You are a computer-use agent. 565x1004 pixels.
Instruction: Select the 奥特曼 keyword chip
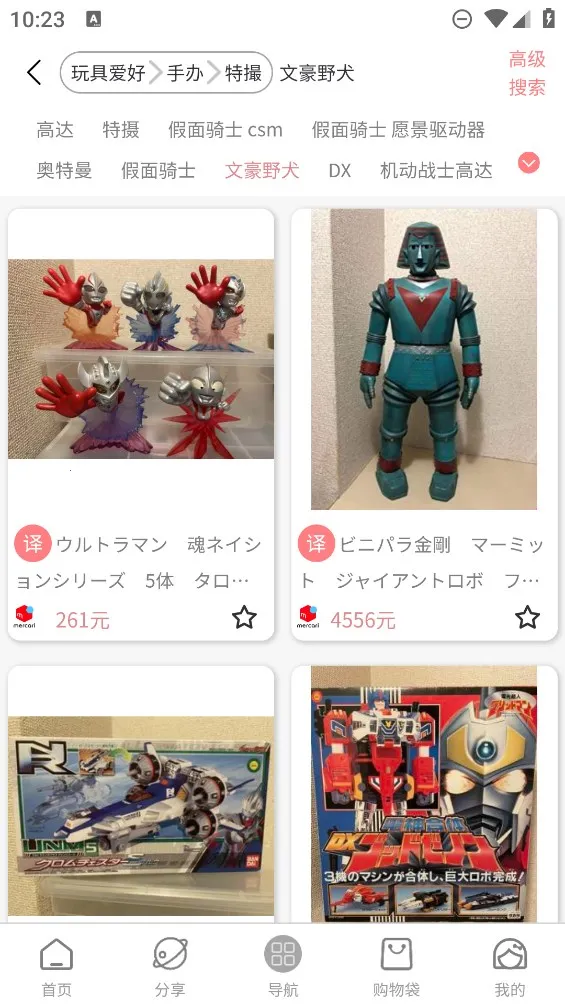pos(64,170)
